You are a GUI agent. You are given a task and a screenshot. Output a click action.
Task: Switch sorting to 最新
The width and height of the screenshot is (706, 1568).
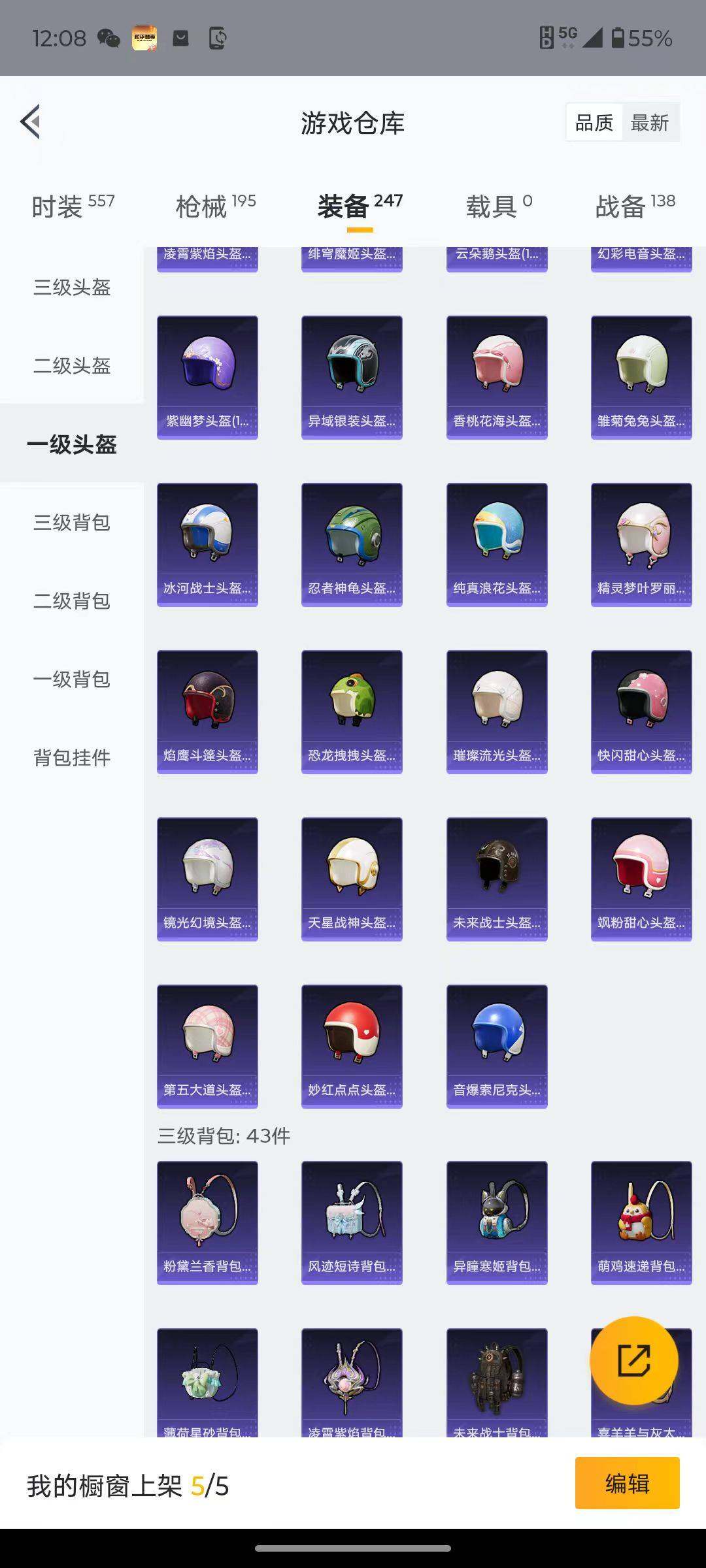click(651, 122)
